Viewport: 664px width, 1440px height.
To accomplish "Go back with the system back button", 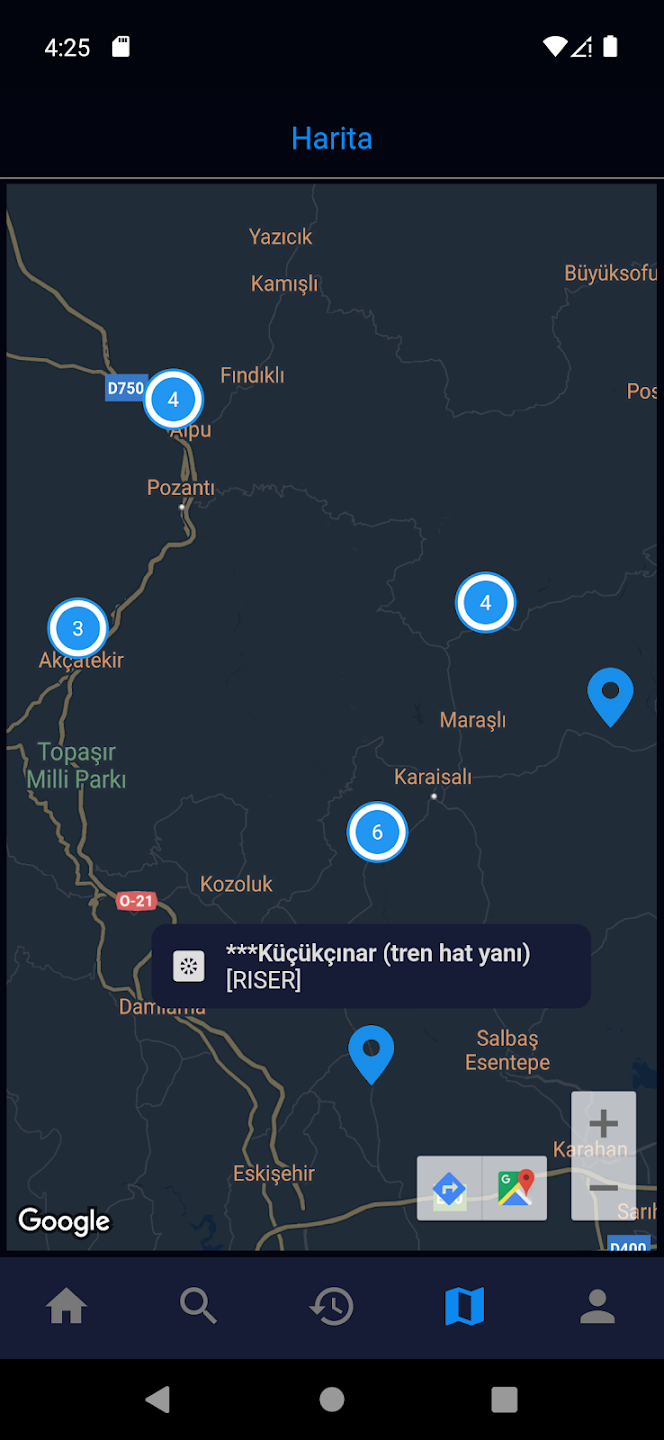I will pyautogui.click(x=157, y=1399).
